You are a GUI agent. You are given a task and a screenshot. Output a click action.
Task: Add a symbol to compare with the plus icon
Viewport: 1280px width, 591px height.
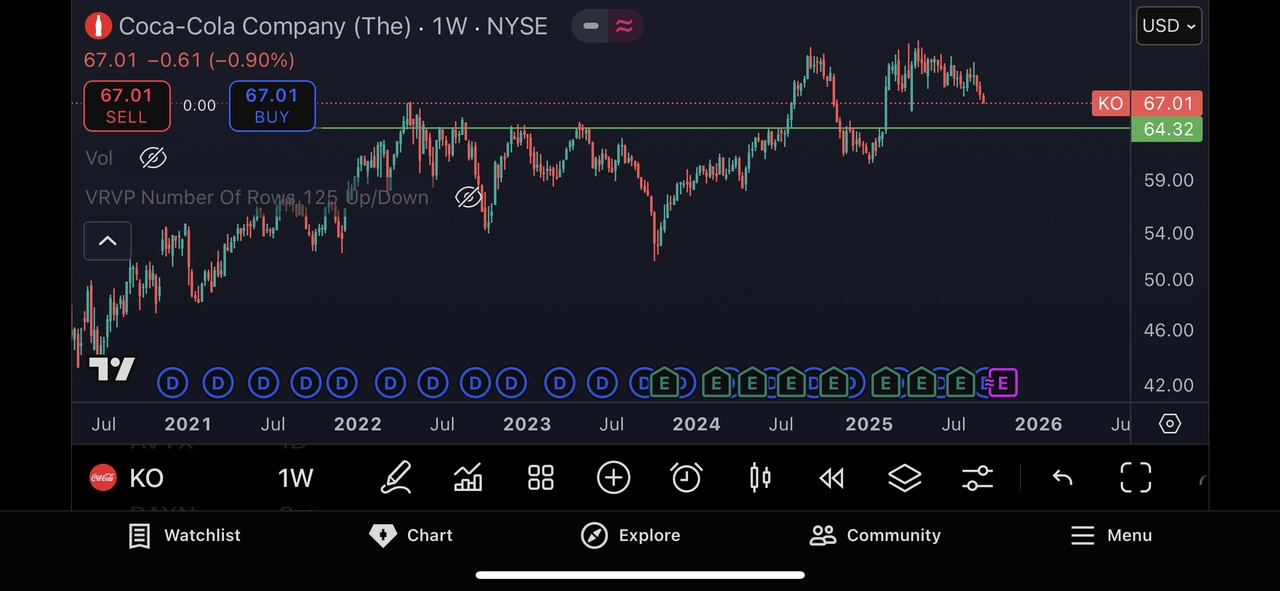(613, 478)
